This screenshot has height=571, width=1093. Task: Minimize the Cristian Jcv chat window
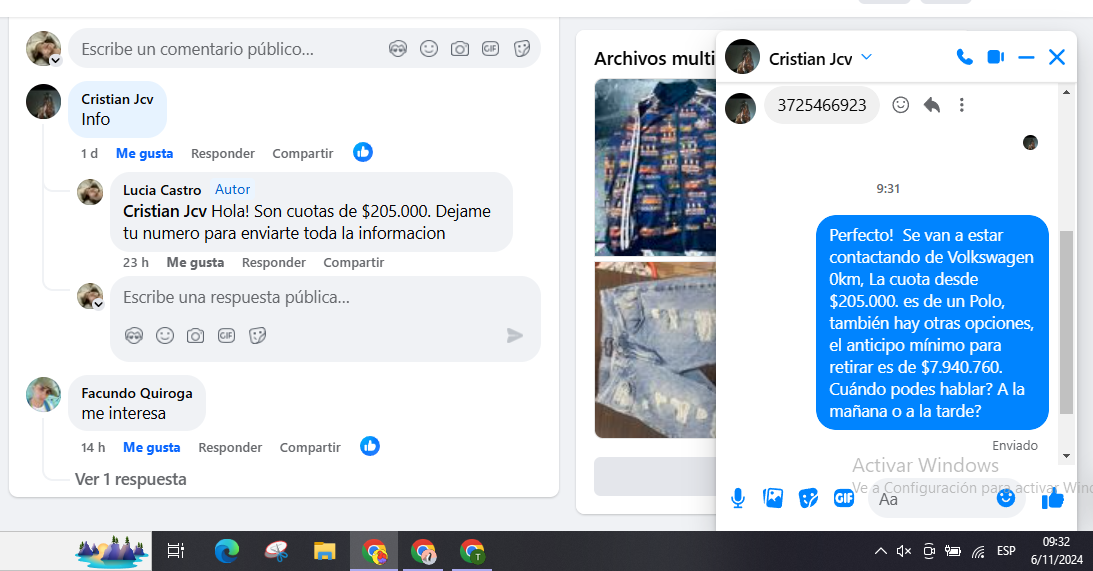(1026, 57)
